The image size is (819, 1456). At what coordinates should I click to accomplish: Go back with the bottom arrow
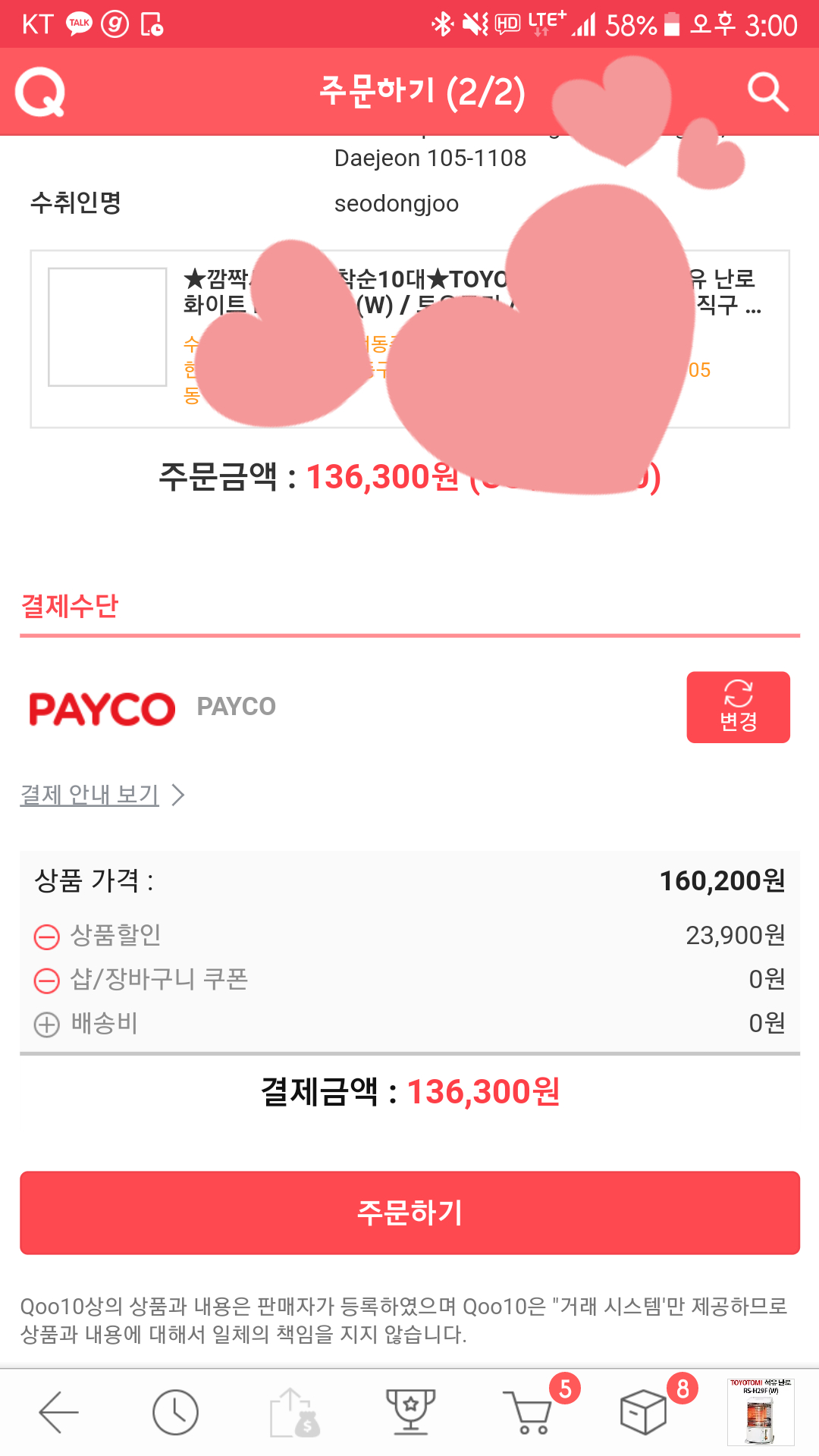(58, 1412)
